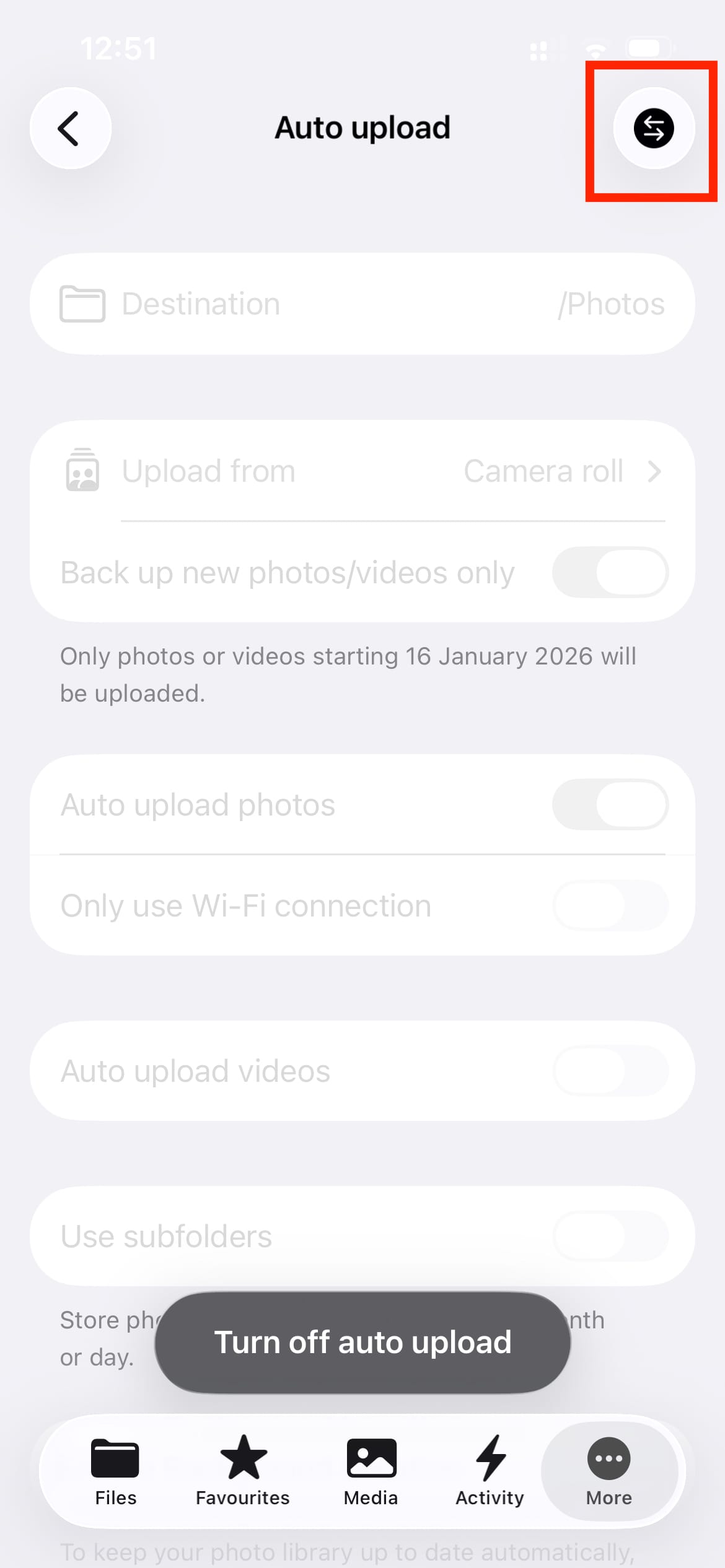Tap the Files folder icon
The image size is (725, 1568).
pyautogui.click(x=115, y=1456)
